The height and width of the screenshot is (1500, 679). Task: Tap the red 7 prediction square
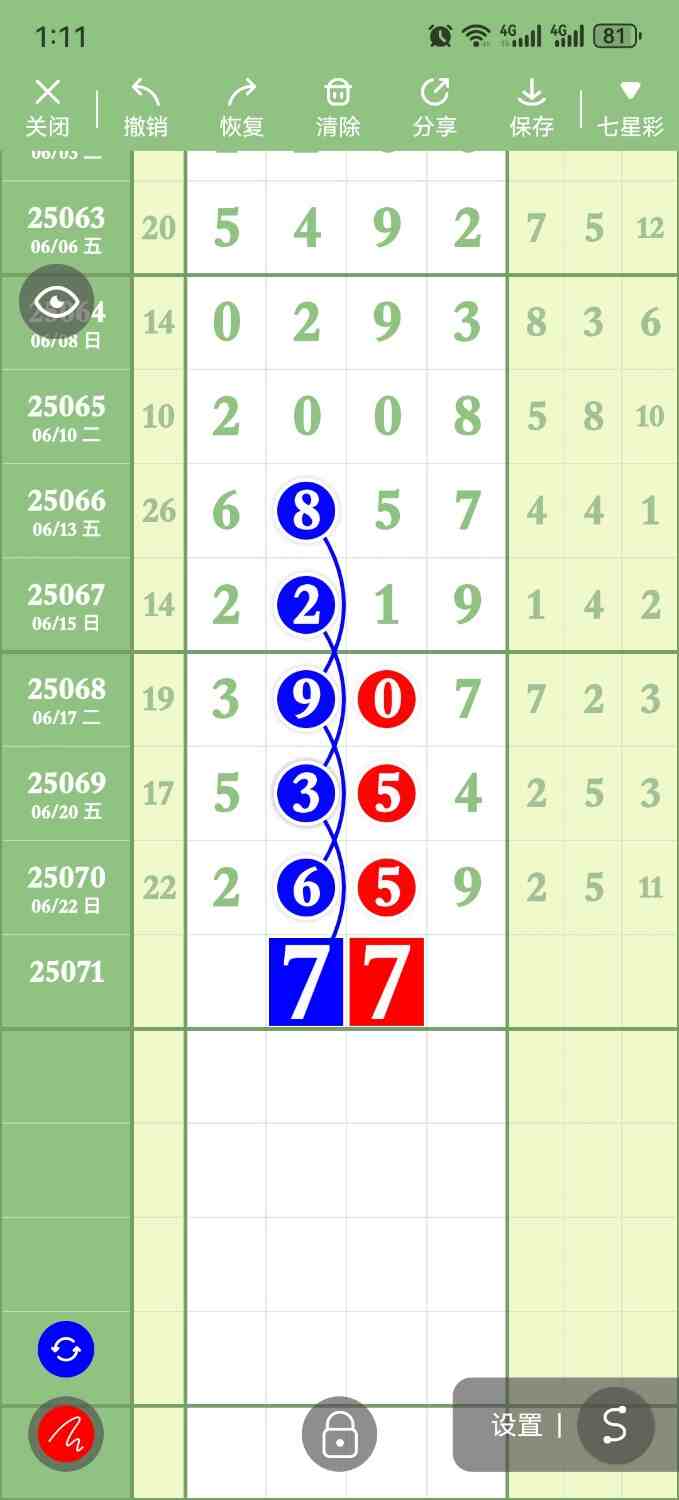[x=386, y=982]
